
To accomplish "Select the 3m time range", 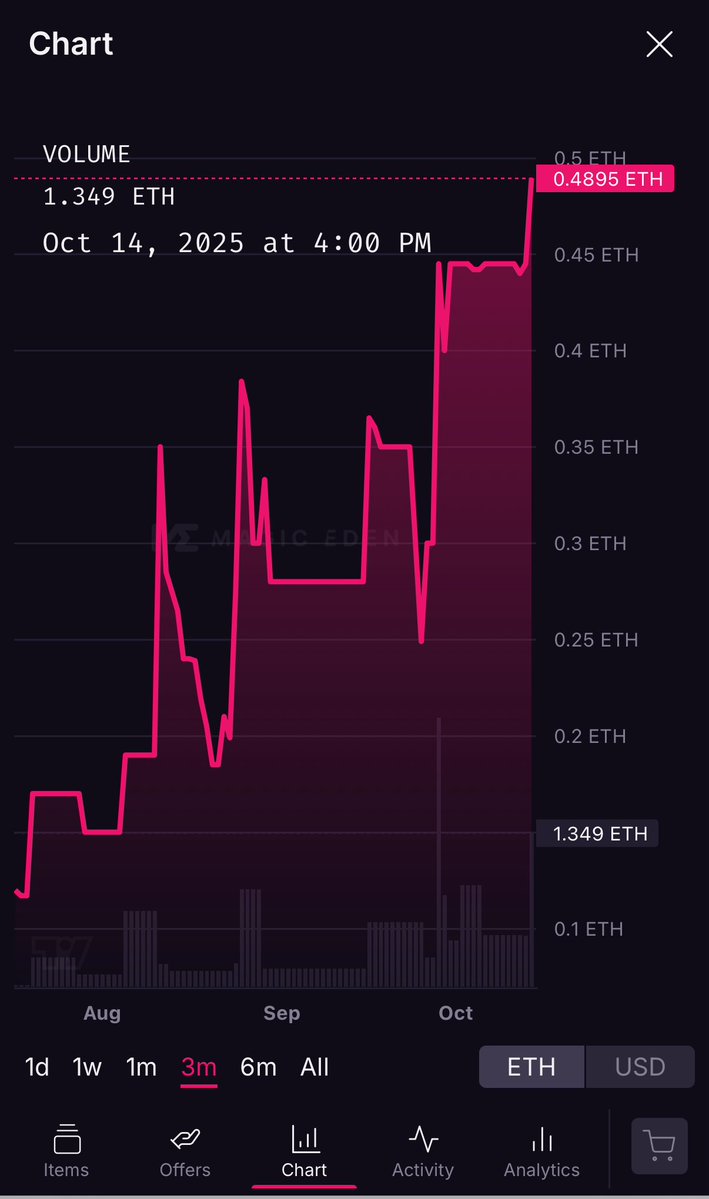I will coord(199,1067).
